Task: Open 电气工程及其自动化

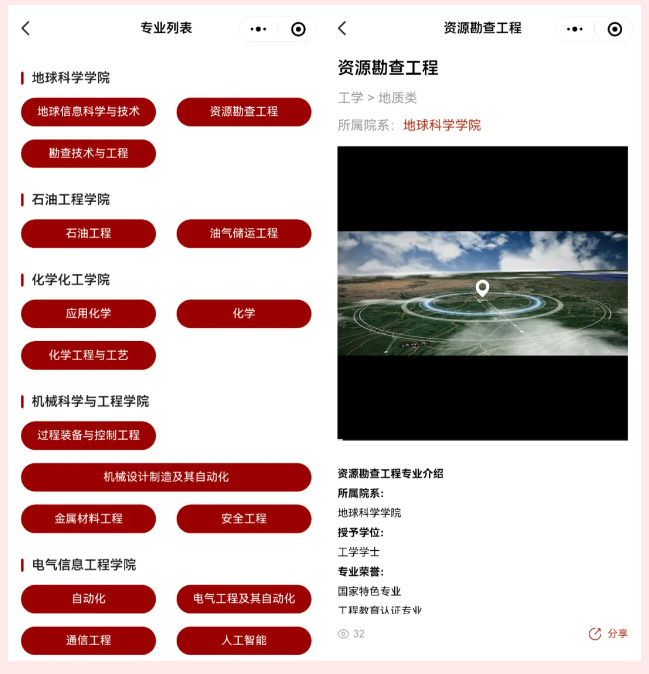Action: tap(244, 599)
